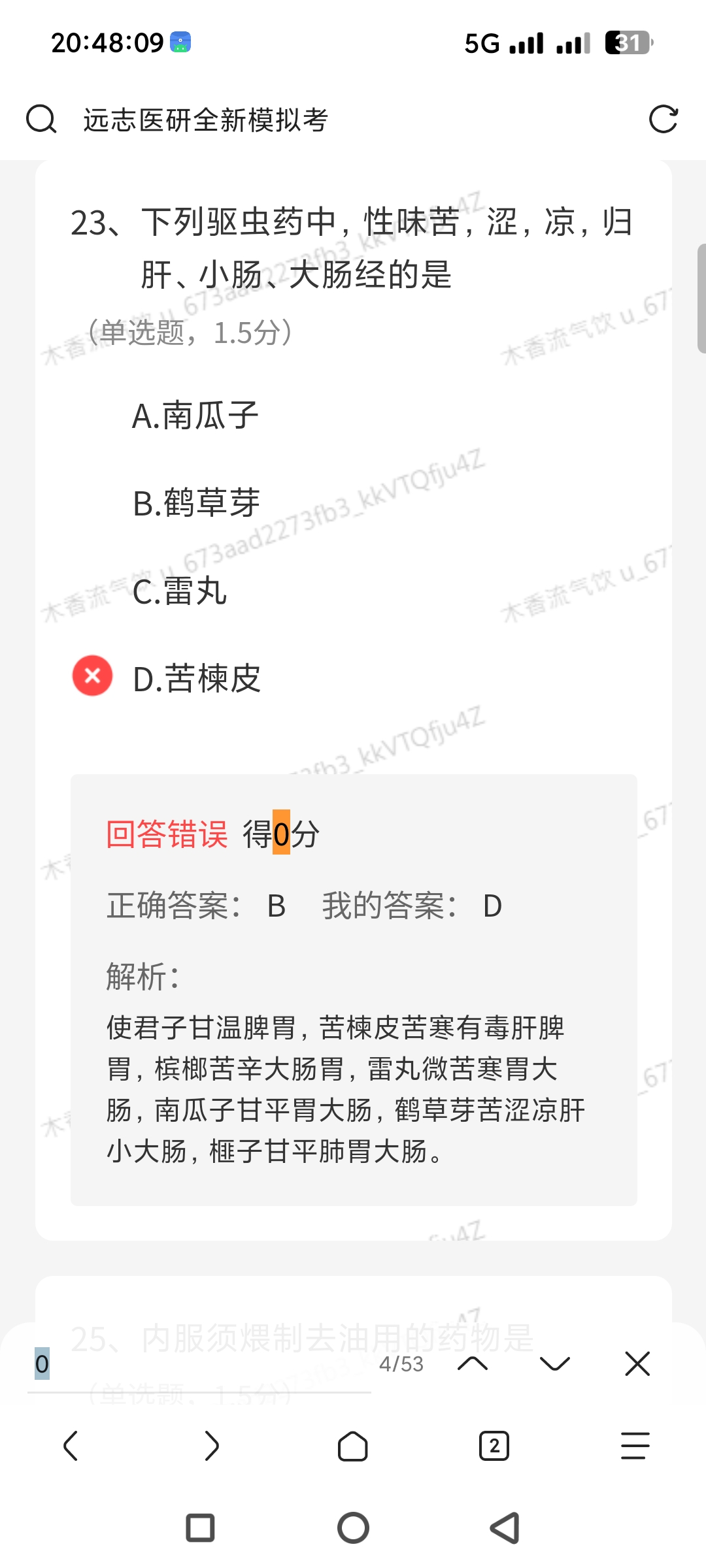706x1568 pixels.
Task: Go back to the previous web page
Action: pyautogui.click(x=71, y=1446)
